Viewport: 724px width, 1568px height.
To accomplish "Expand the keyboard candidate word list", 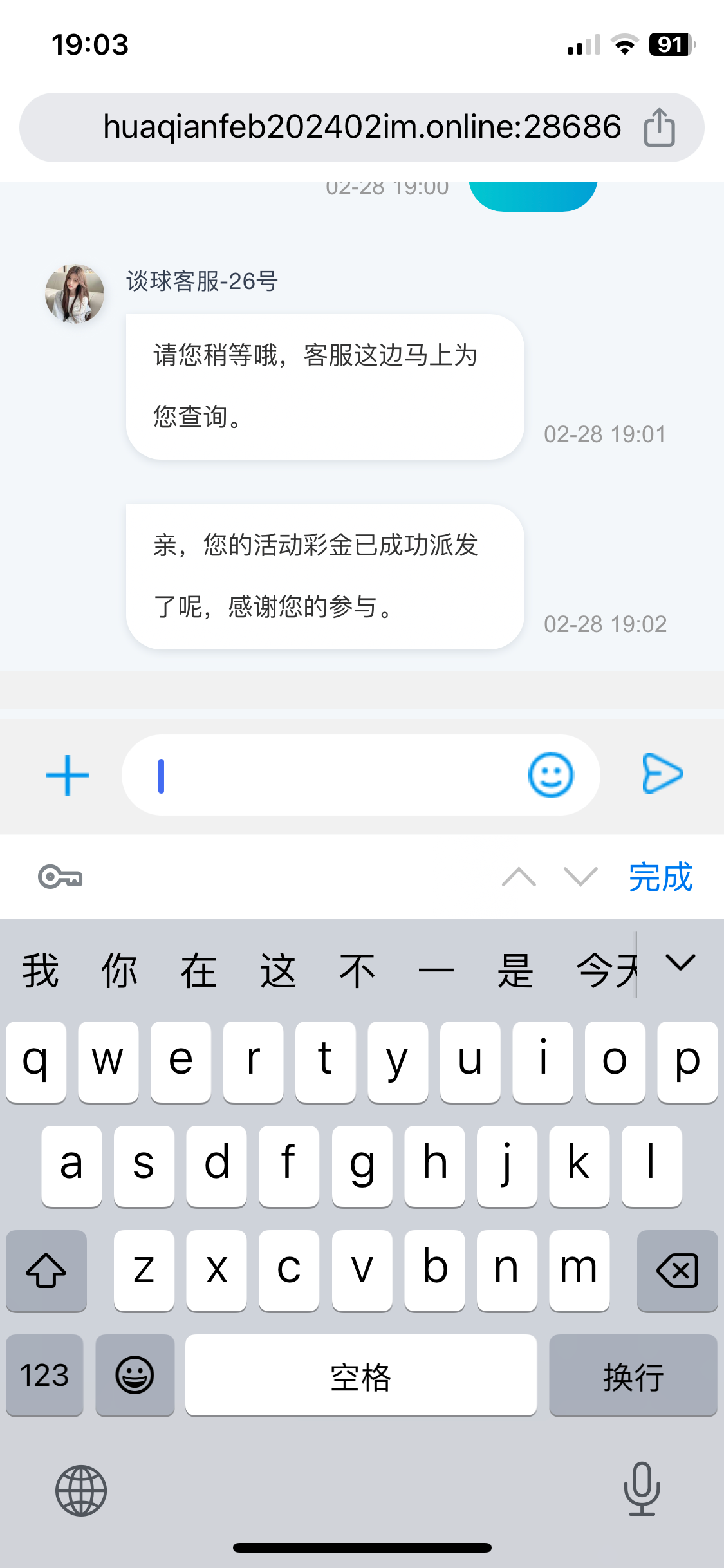I will pyautogui.click(x=680, y=963).
